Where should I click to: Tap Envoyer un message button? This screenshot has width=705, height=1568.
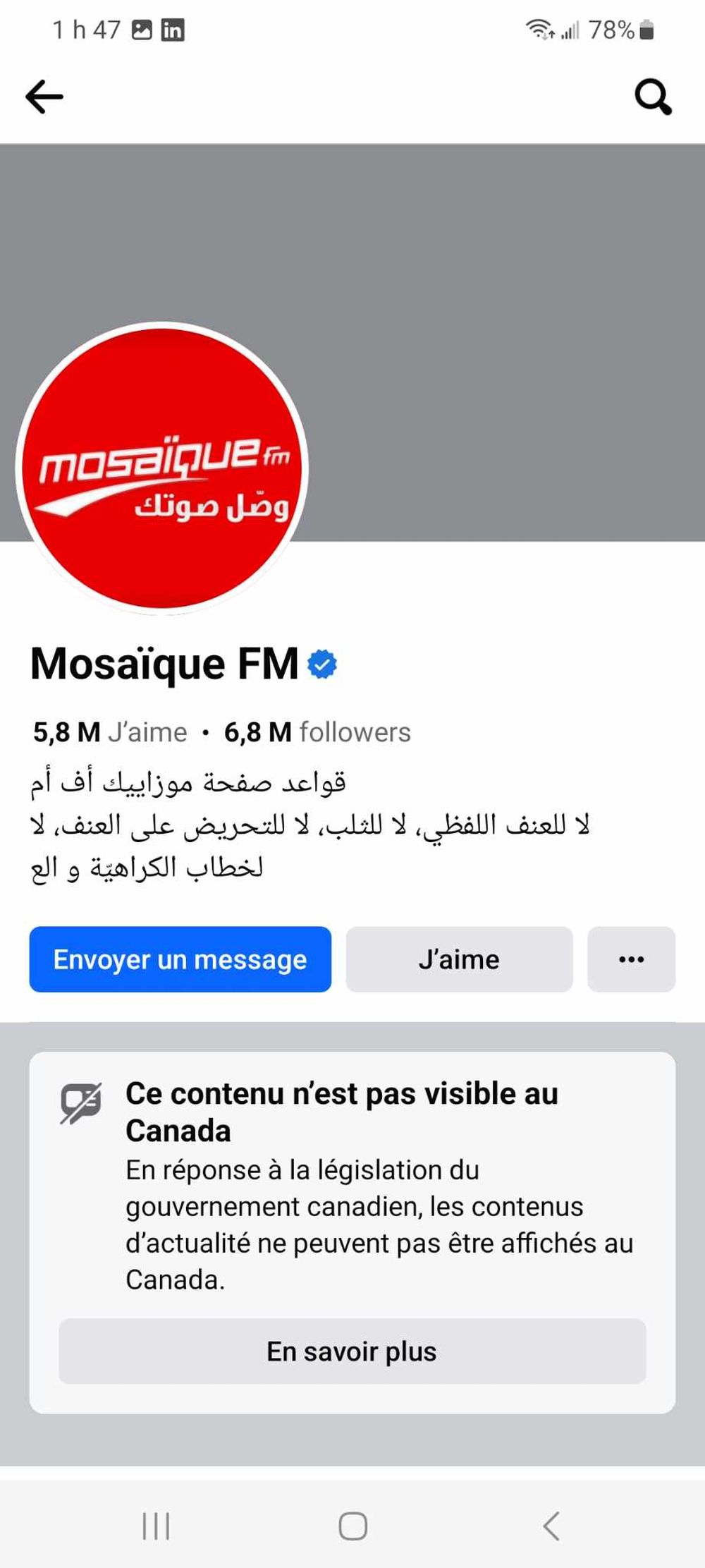180,959
